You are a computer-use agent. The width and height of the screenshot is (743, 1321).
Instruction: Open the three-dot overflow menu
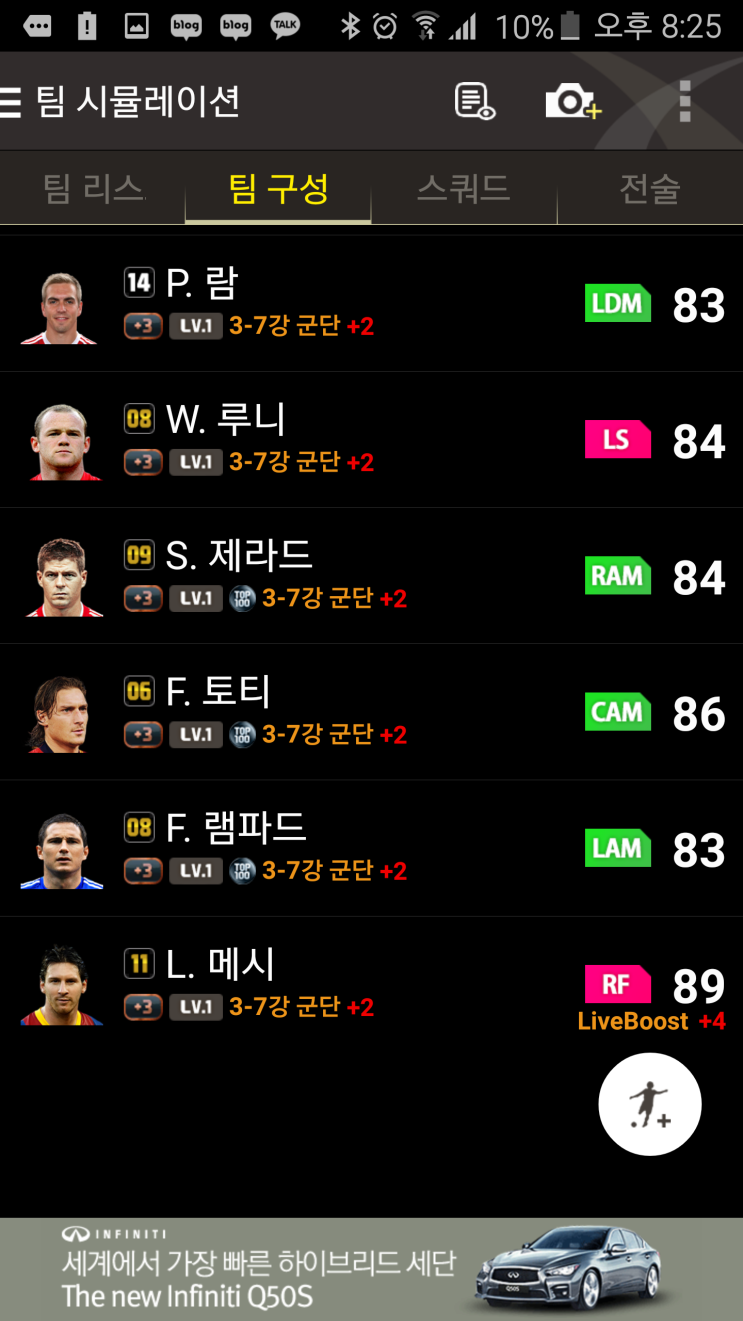(685, 101)
